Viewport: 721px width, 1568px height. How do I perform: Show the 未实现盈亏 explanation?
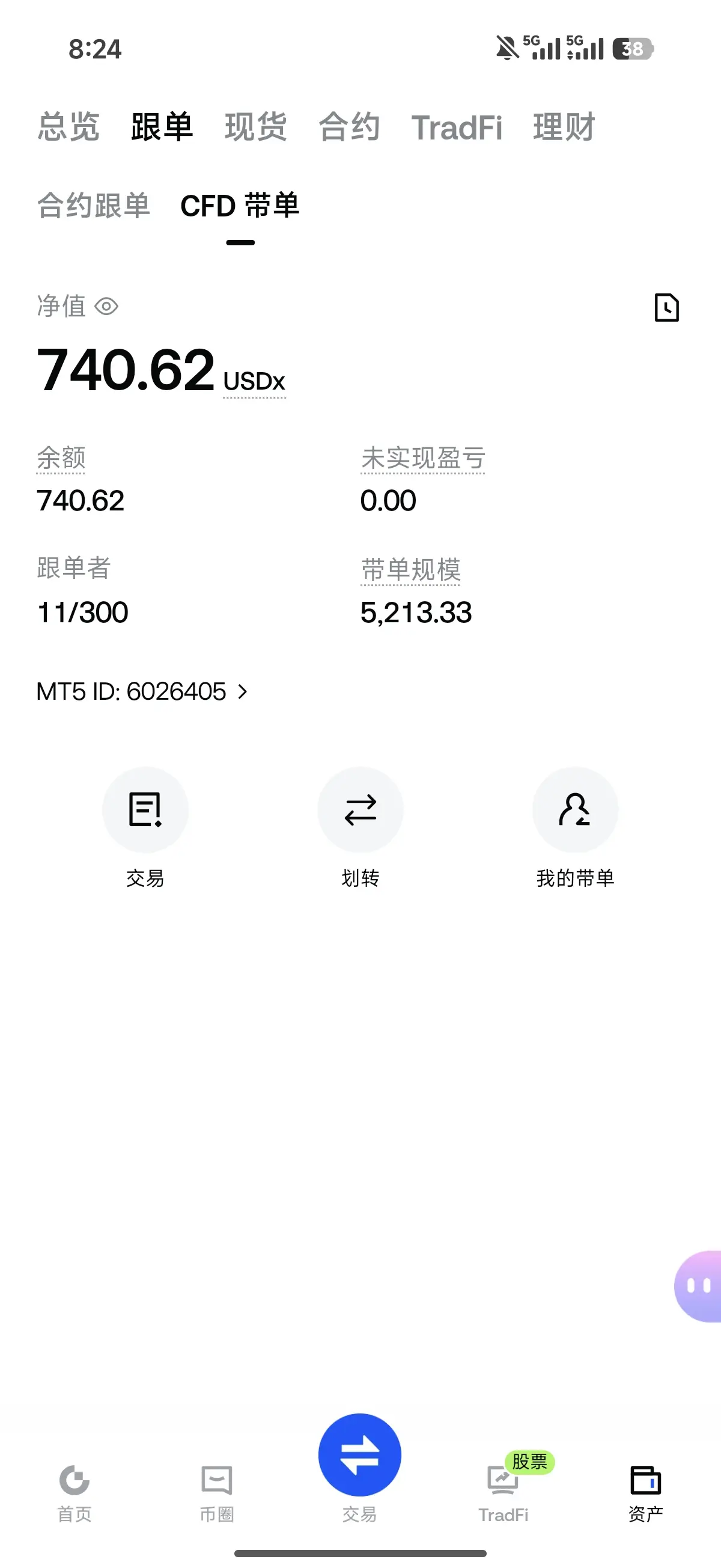pyautogui.click(x=423, y=458)
